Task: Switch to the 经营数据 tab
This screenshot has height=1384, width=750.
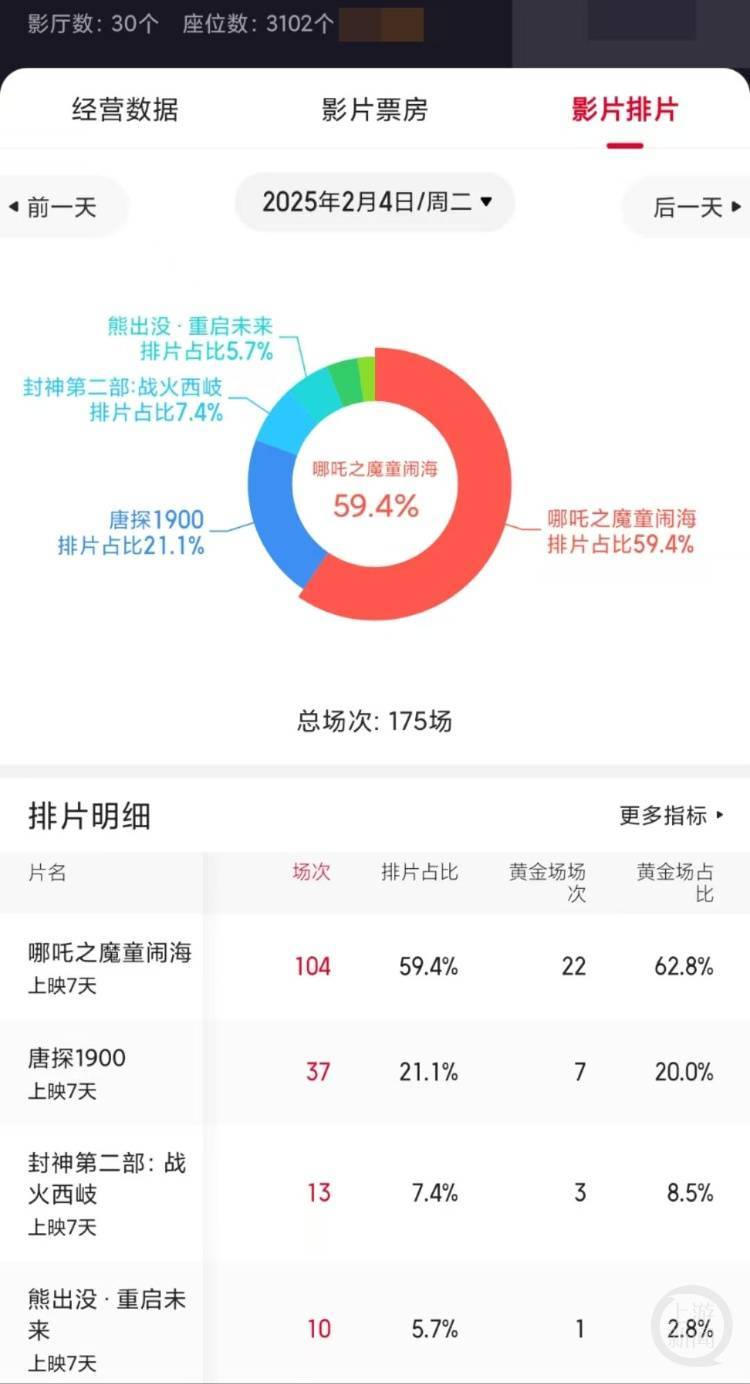Action: click(125, 110)
